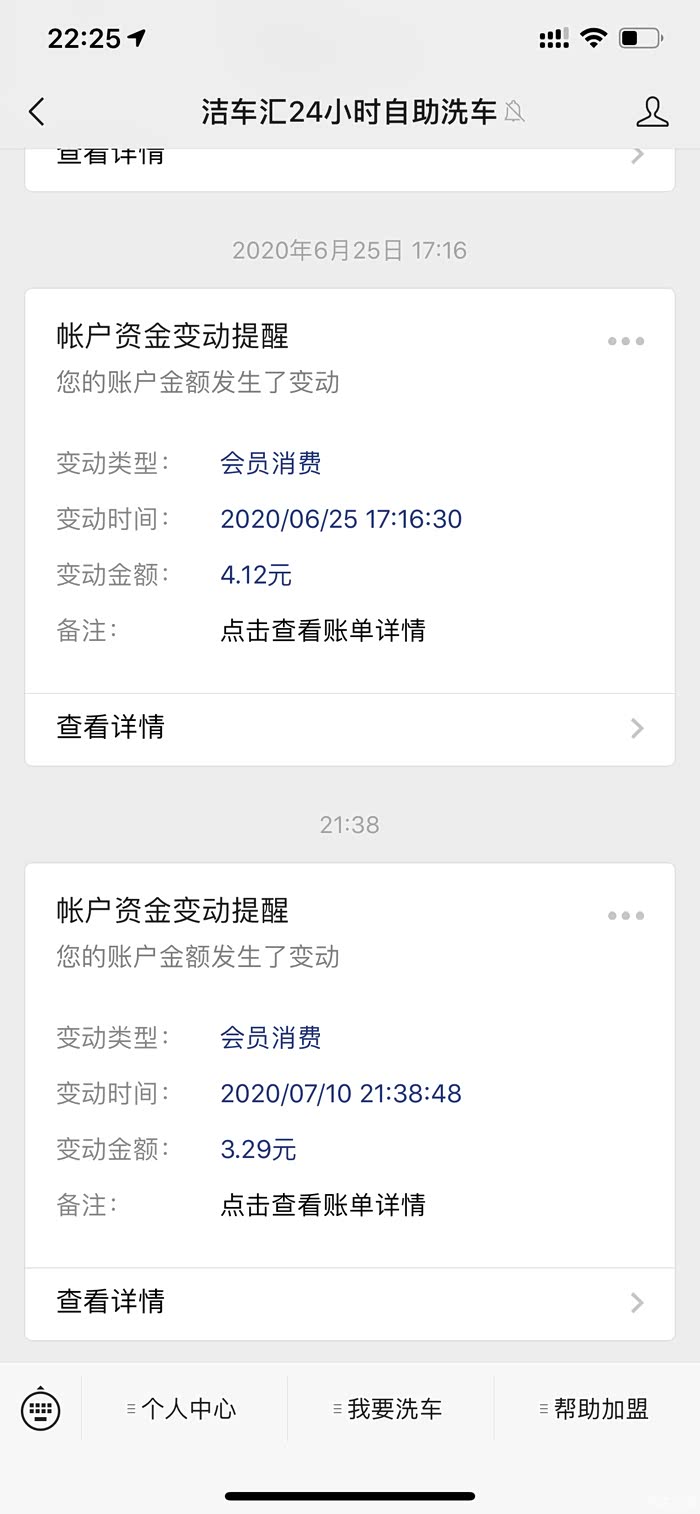
Task: View details of the 2020/06/25 transaction
Action: coord(349,728)
